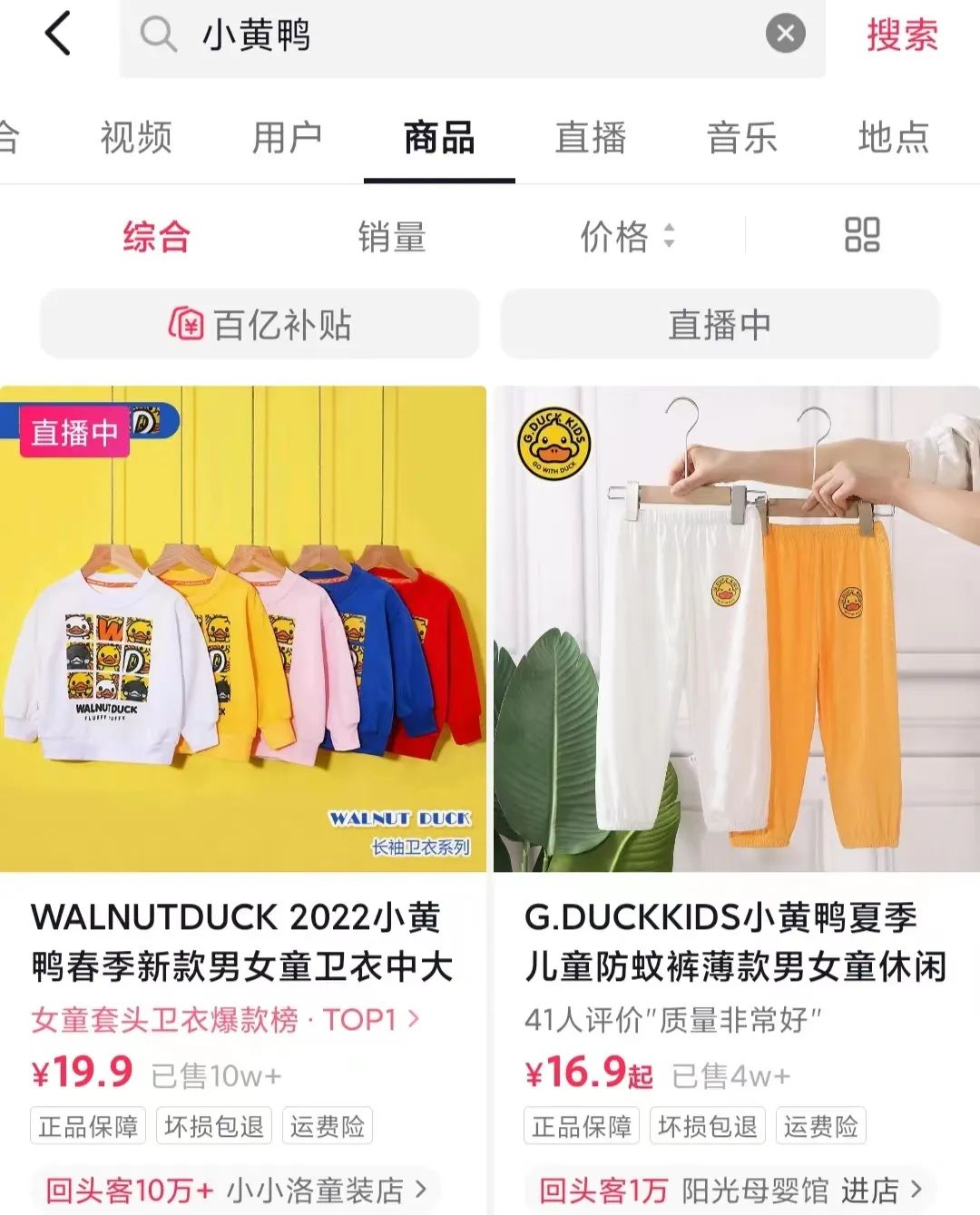Select the 商品 tab
980x1215 pixels.
tap(439, 138)
